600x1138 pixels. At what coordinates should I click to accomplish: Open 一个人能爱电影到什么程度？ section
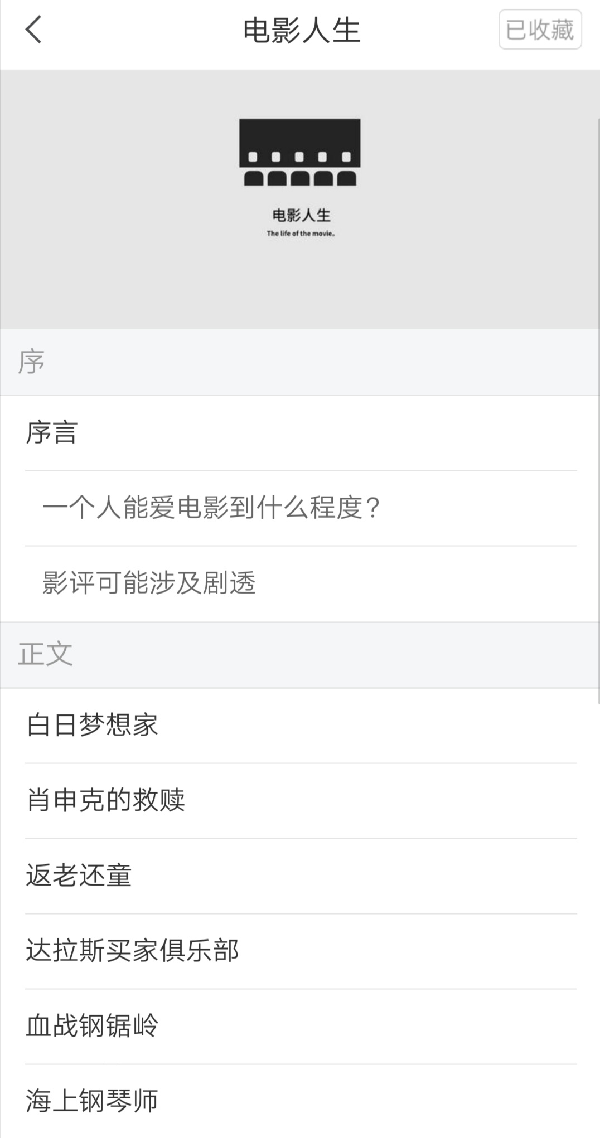[212, 508]
